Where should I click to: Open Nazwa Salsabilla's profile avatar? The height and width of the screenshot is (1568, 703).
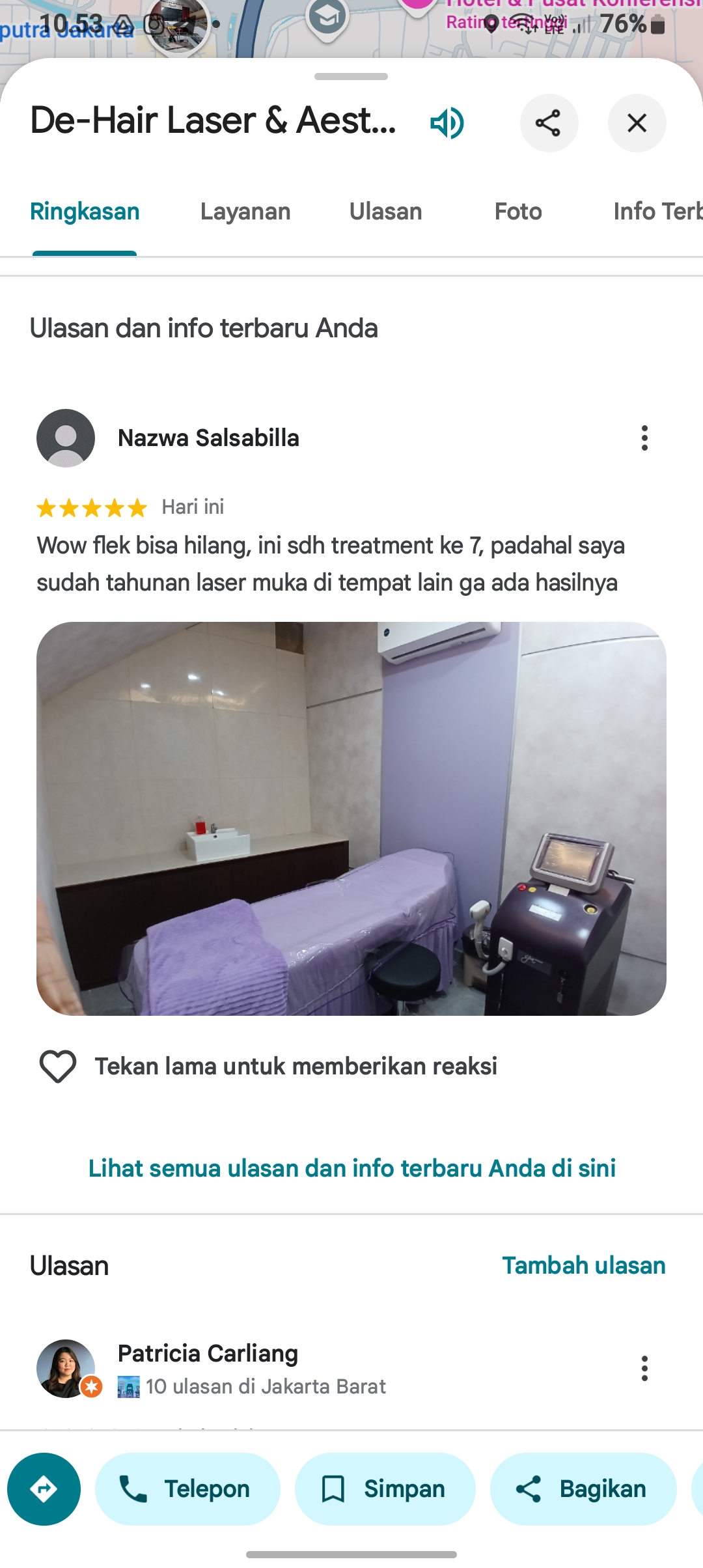66,438
